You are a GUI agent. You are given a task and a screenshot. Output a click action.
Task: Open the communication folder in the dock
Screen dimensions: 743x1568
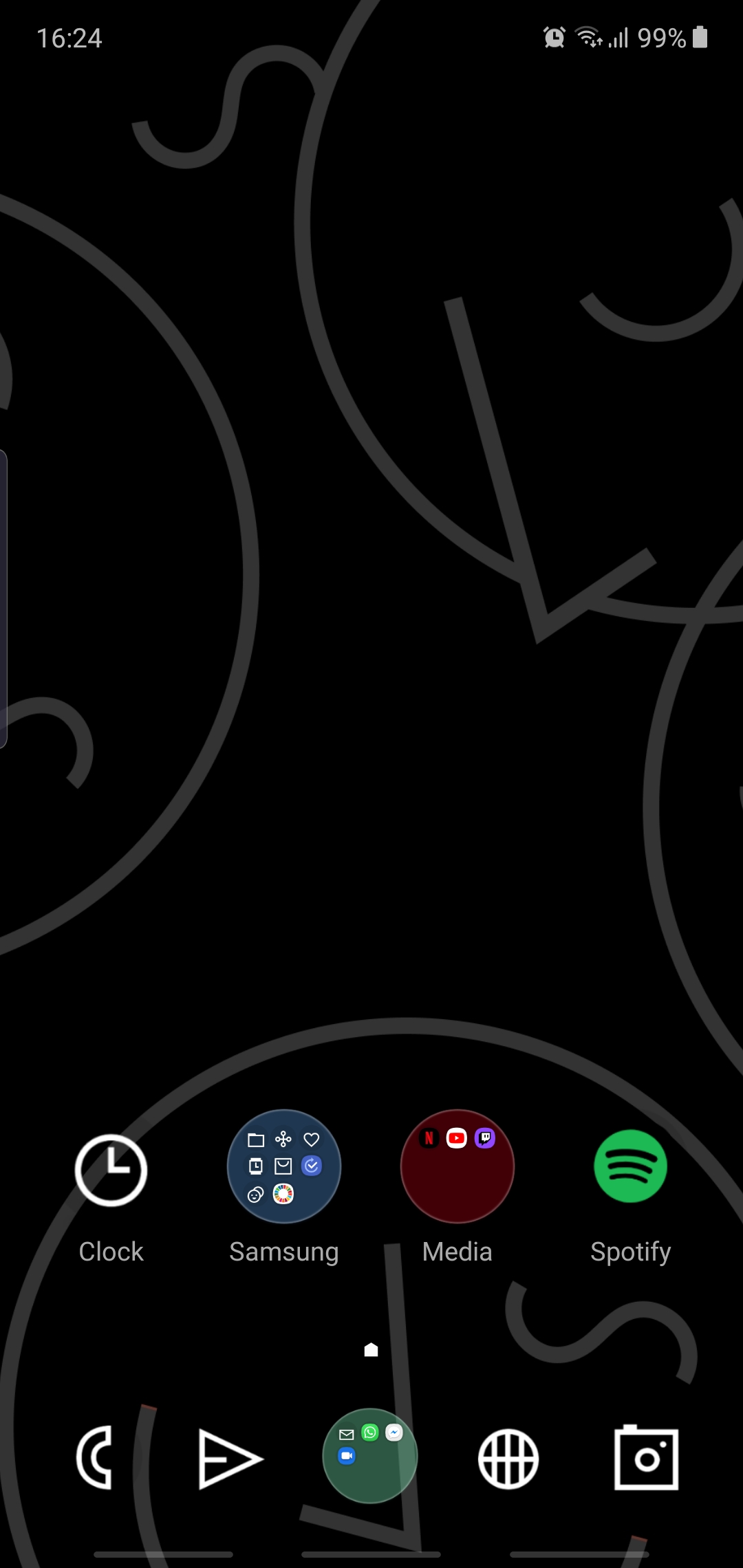[370, 1455]
